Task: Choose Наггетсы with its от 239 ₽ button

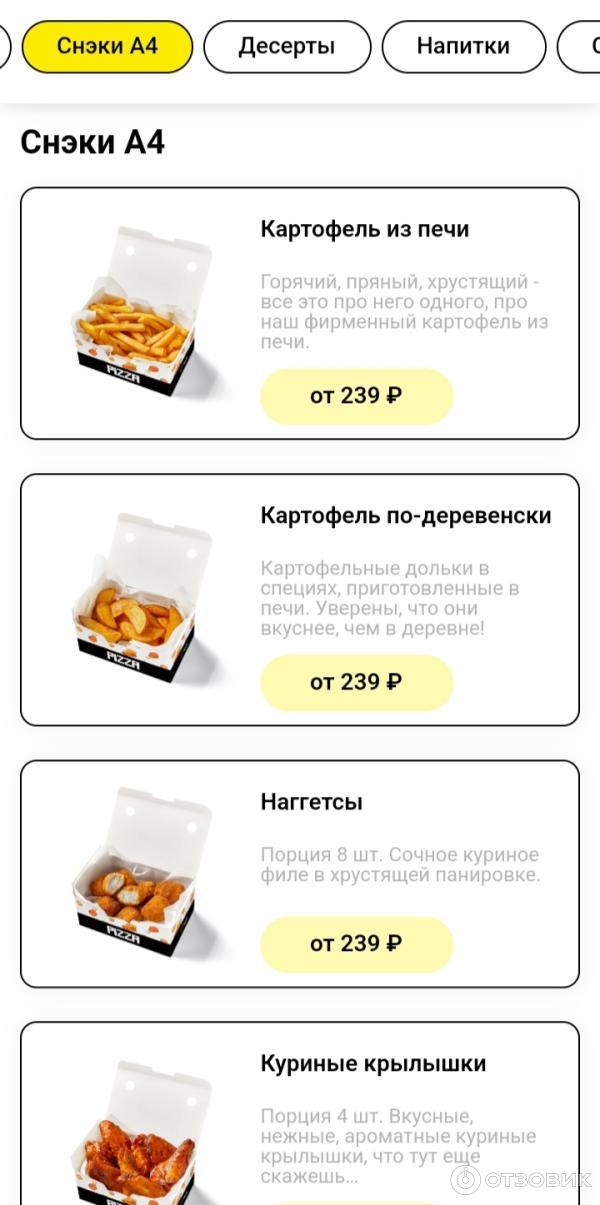Action: (x=356, y=944)
